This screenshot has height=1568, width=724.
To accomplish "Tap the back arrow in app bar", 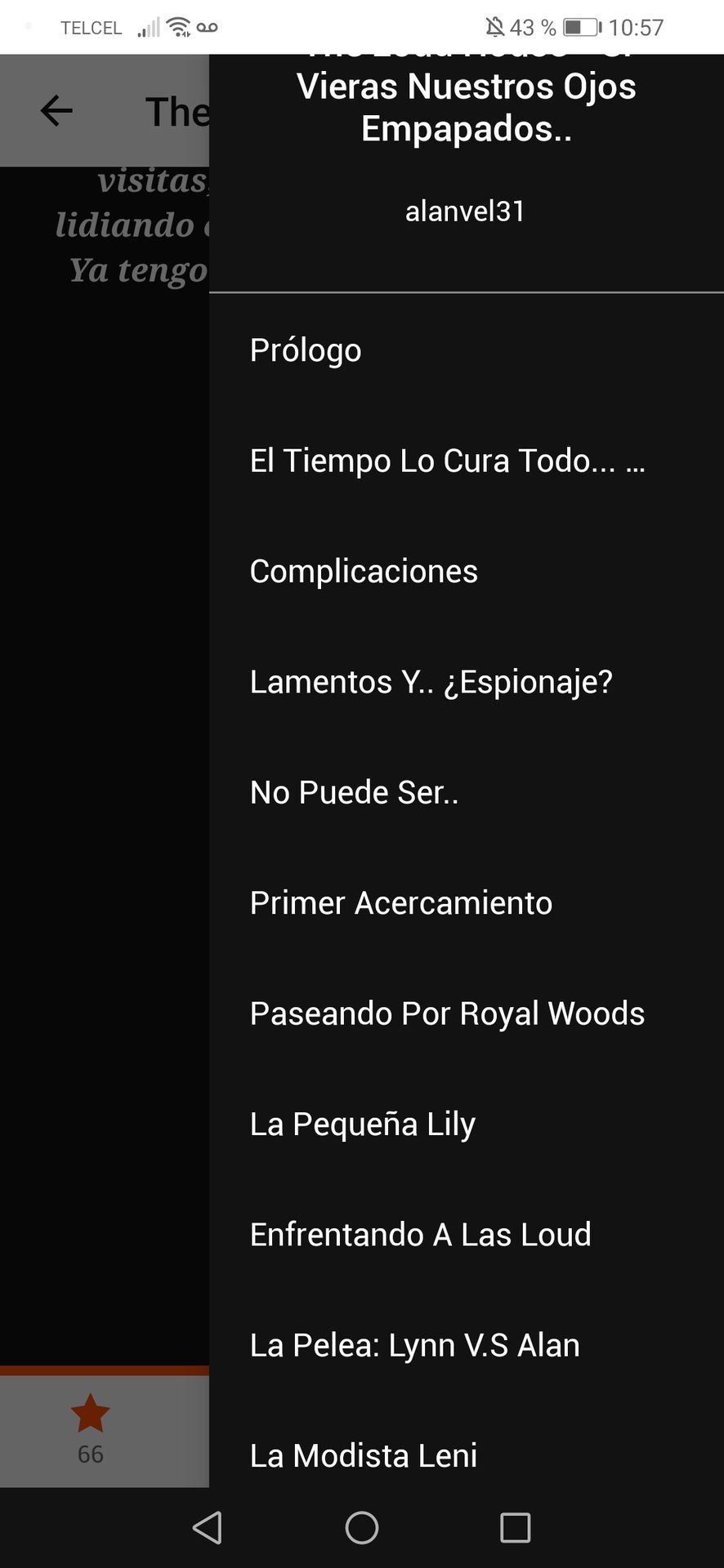I will pyautogui.click(x=56, y=111).
